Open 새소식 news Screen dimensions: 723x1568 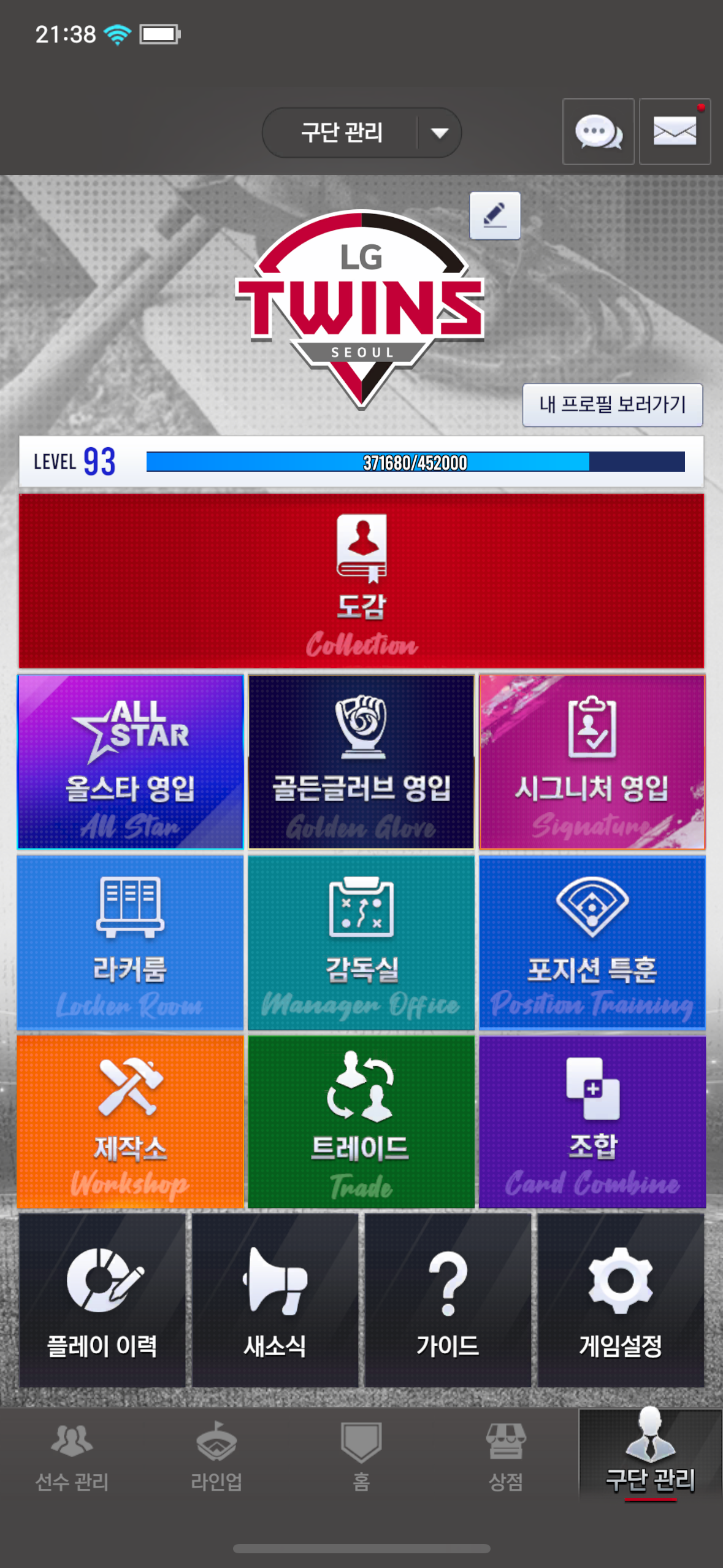pyautogui.click(x=275, y=1300)
